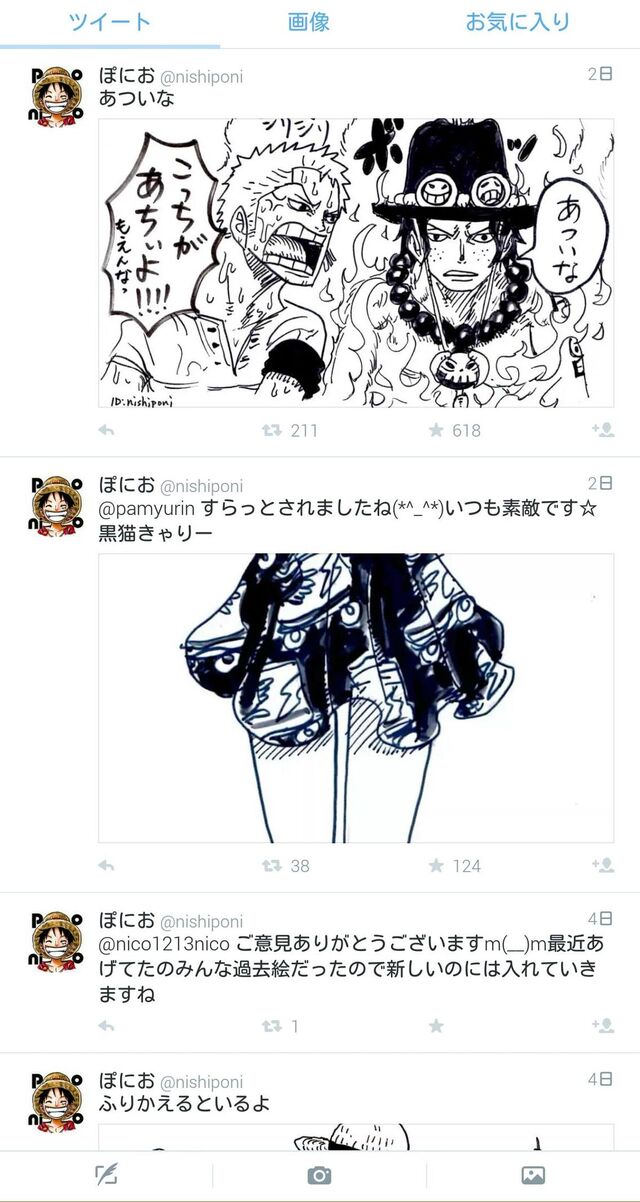Reply to the あついな tweet
Viewport: 640px width, 1202px height.
click(106, 431)
